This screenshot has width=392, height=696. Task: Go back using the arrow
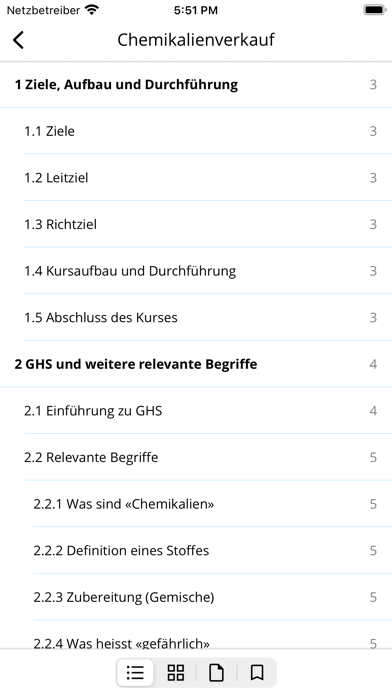(18, 40)
